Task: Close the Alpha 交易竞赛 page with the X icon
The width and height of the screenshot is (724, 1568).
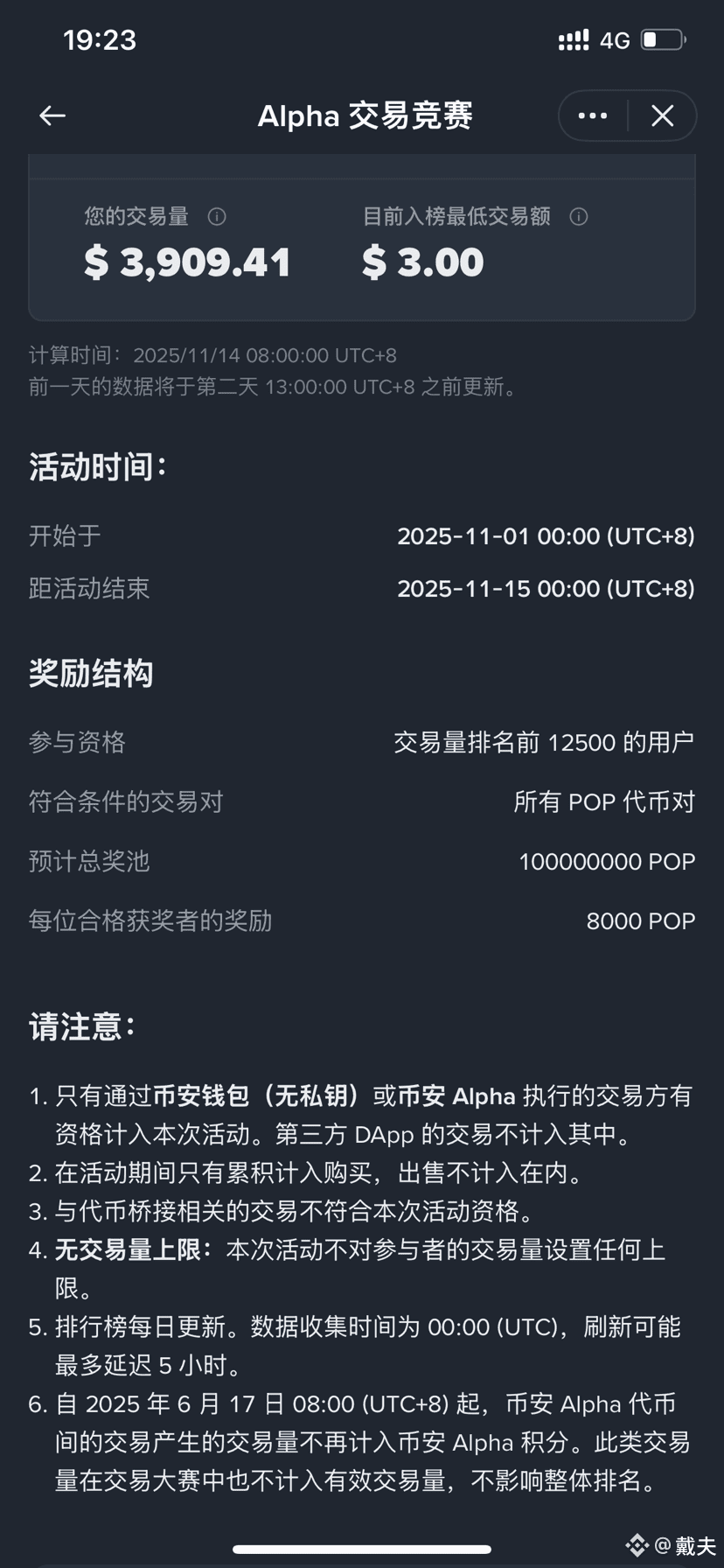Action: (x=662, y=115)
